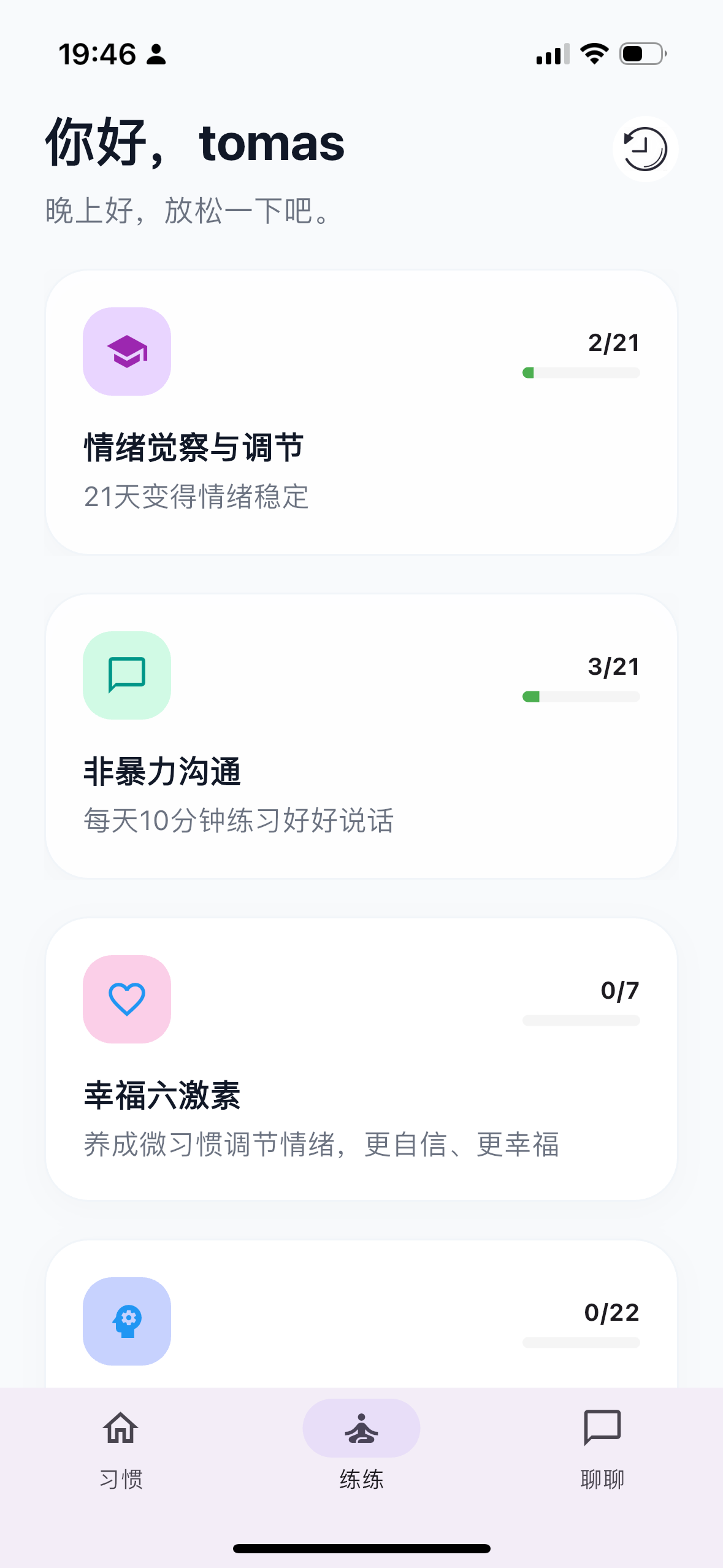
Task: Open the history icon at top right
Action: click(645, 148)
